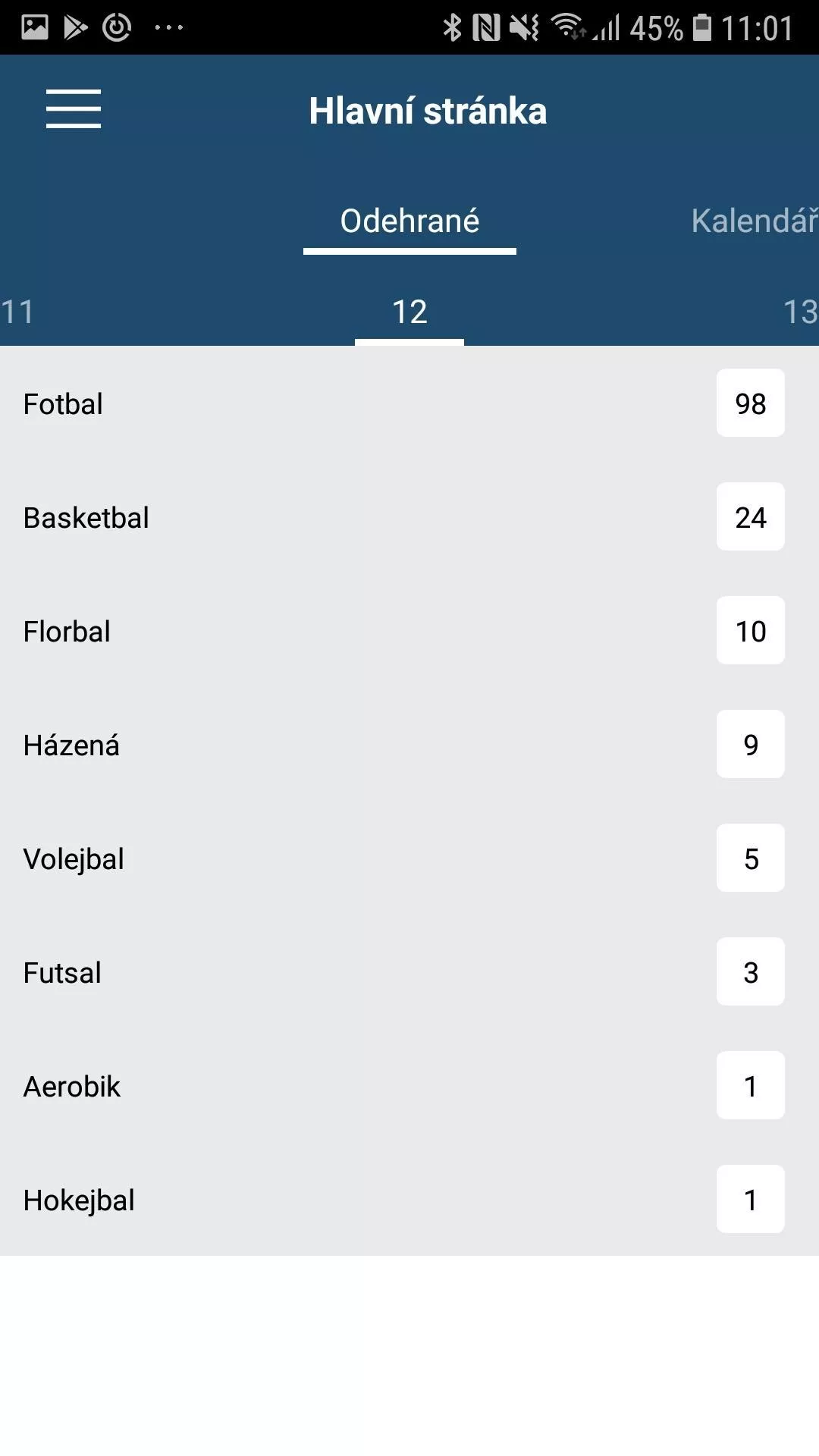Go to day 11

[x=17, y=312]
